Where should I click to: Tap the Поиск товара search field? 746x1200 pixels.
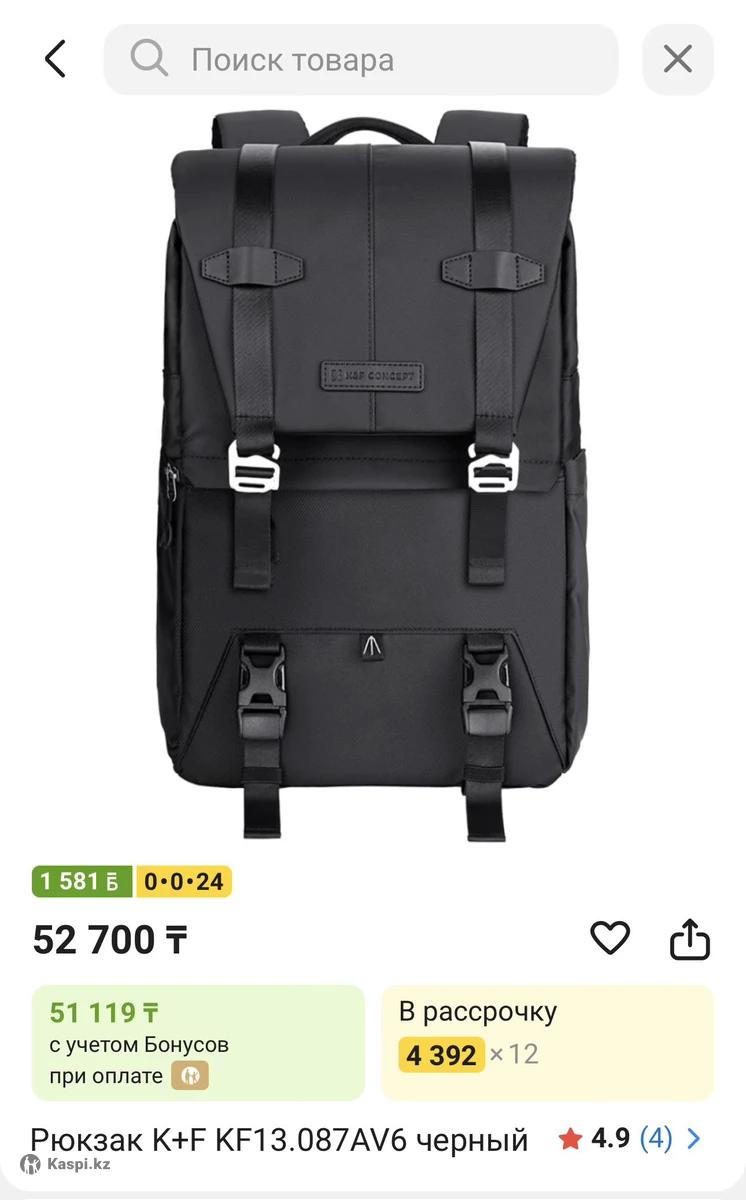[360, 60]
